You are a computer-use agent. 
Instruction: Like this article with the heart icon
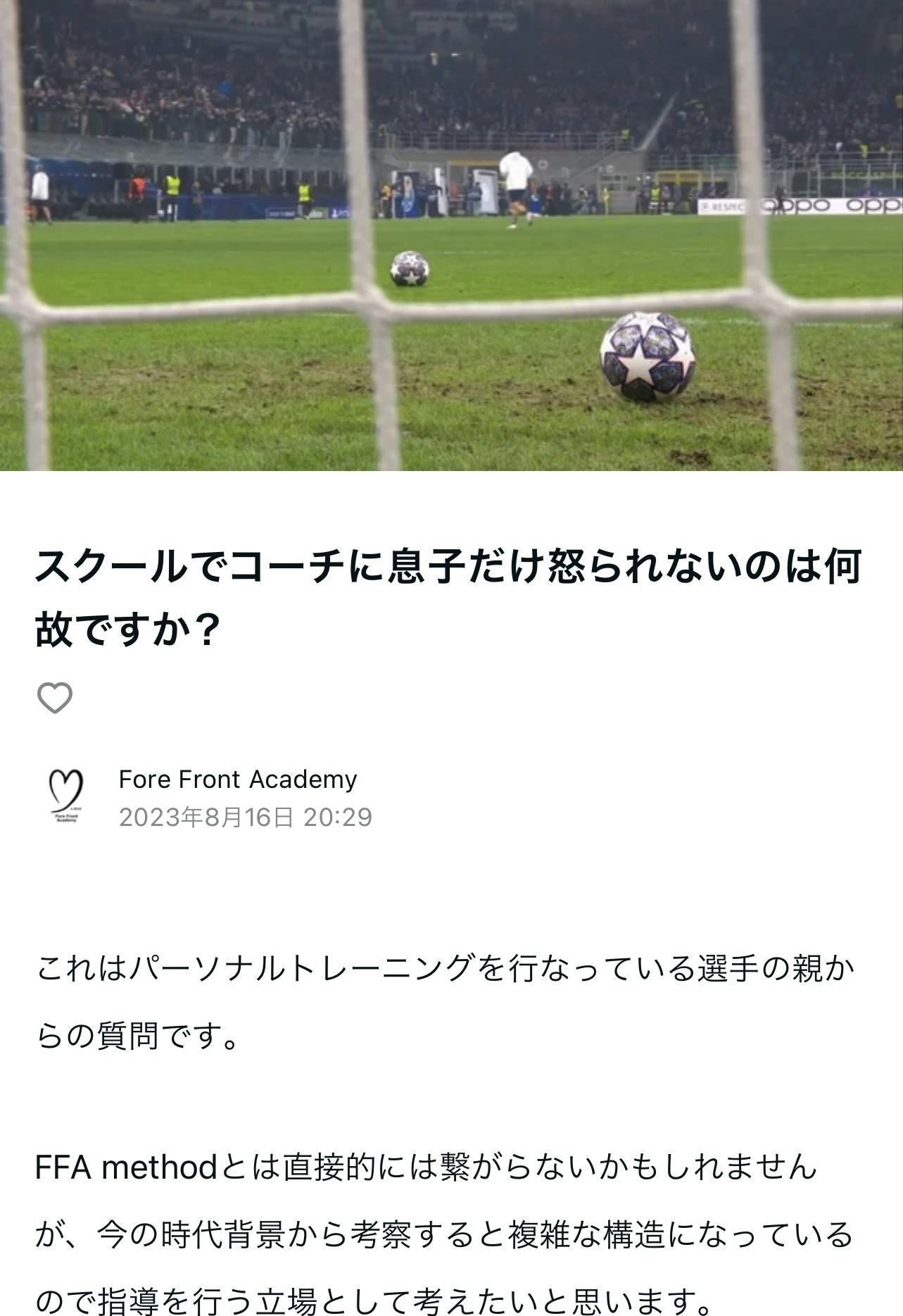point(54,698)
